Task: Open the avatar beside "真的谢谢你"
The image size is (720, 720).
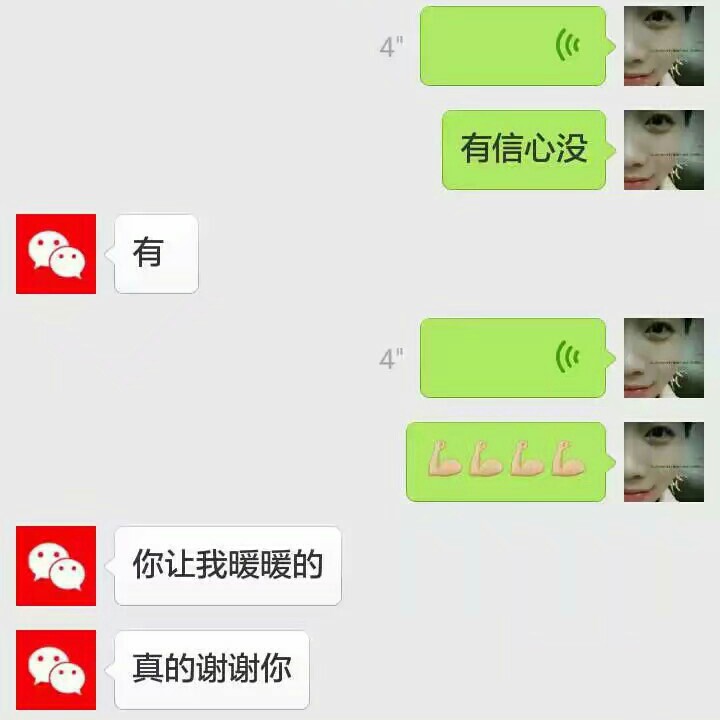Action: [56, 670]
